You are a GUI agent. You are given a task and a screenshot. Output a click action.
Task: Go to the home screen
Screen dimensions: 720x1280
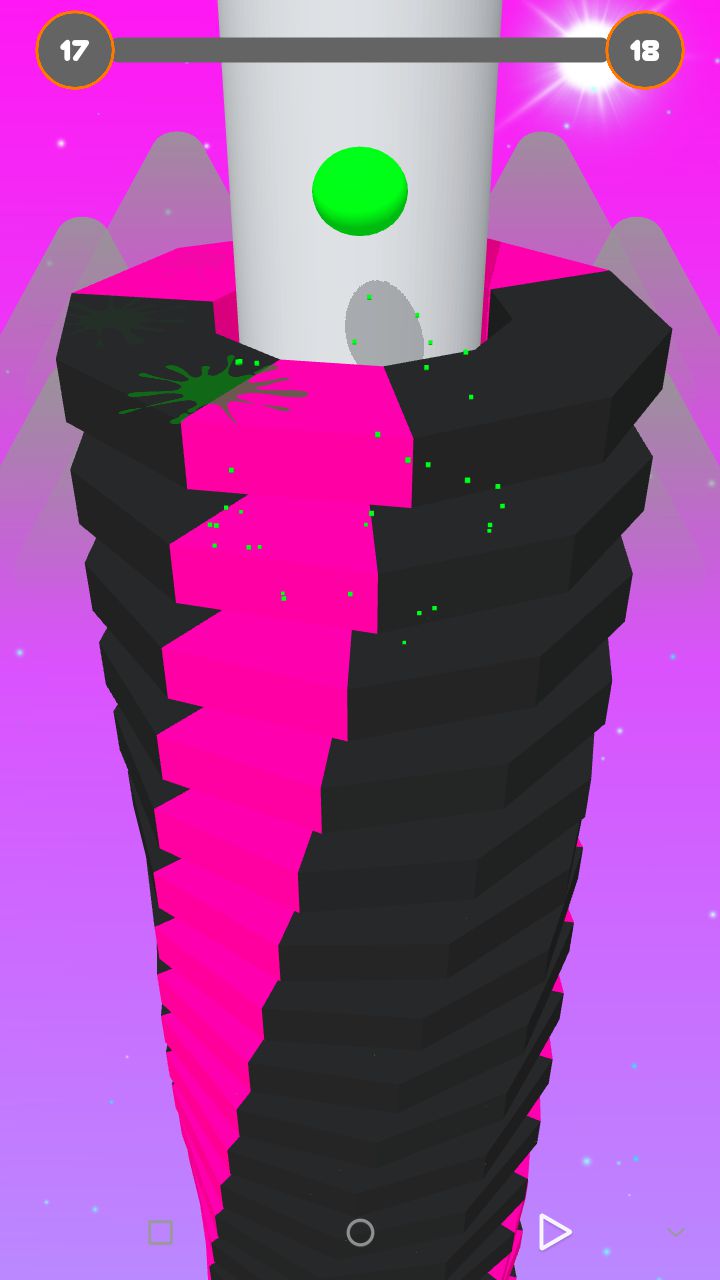[x=360, y=1232]
